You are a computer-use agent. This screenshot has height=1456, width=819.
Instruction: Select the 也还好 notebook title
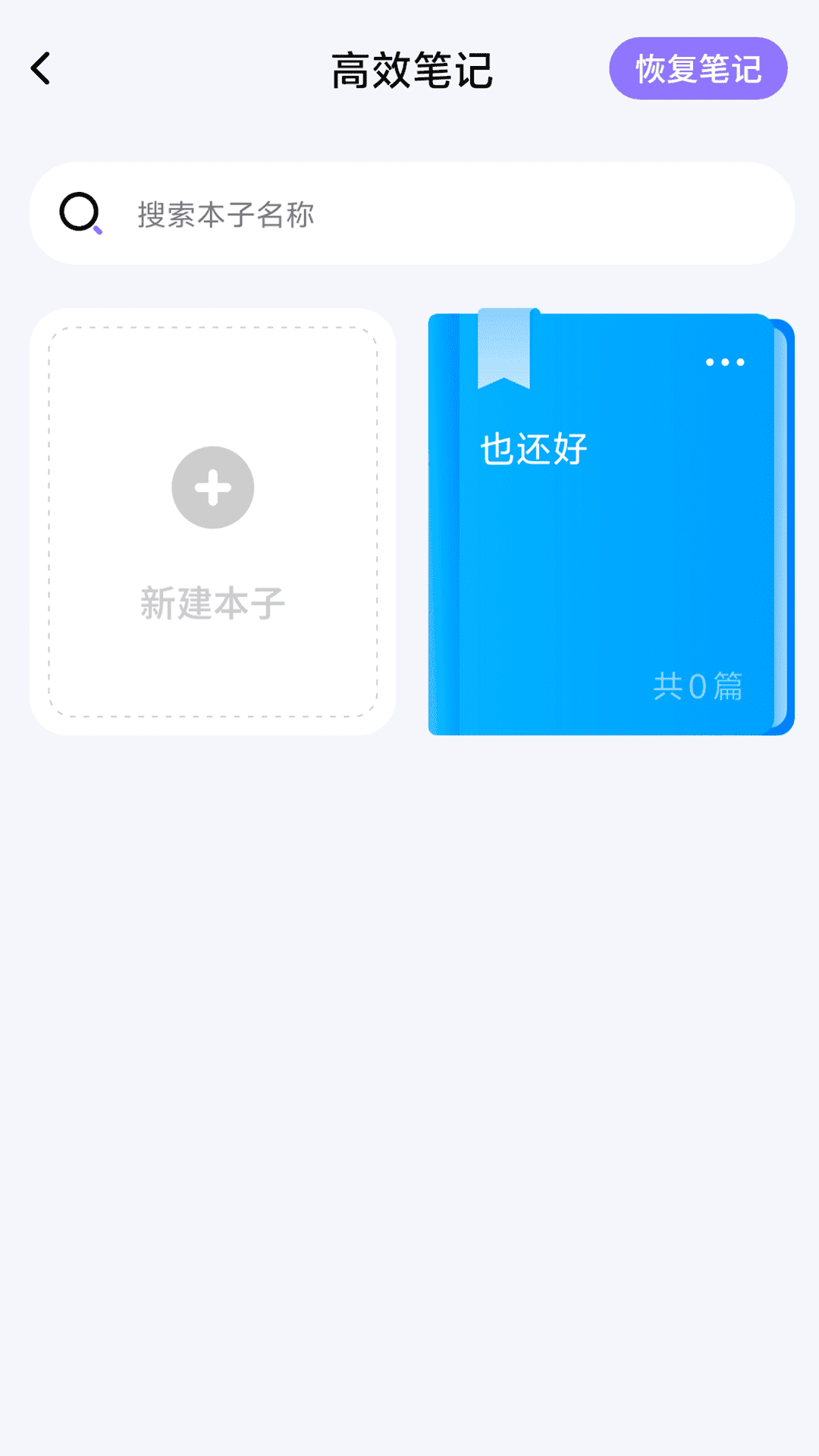[x=533, y=447]
